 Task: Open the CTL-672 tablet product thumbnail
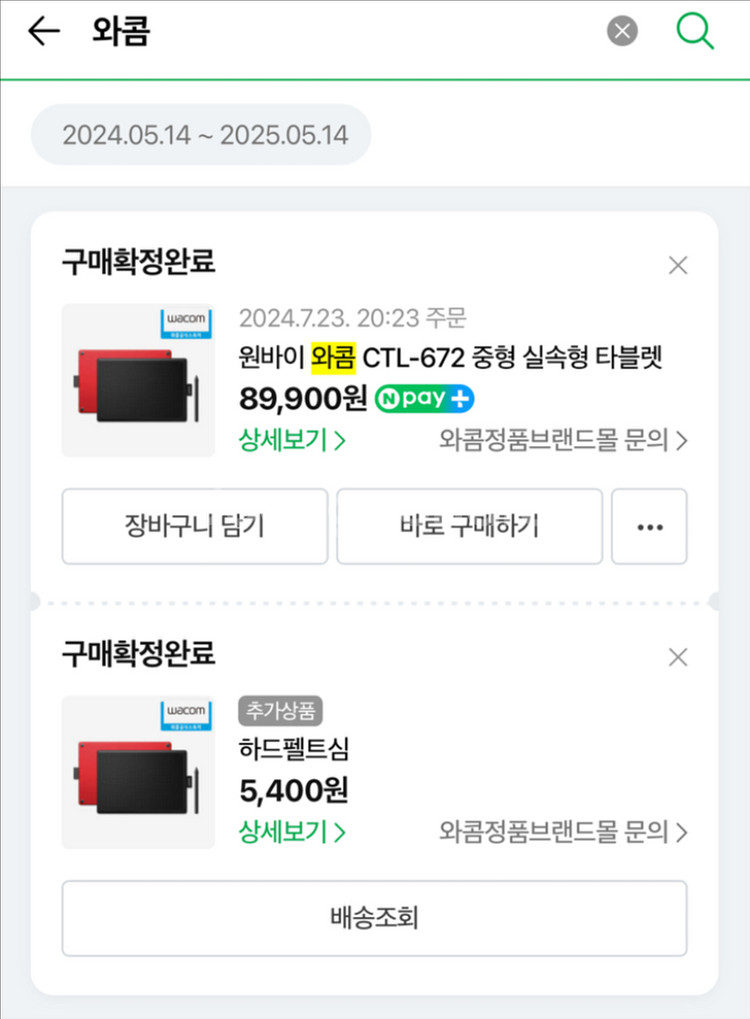[x=138, y=381]
